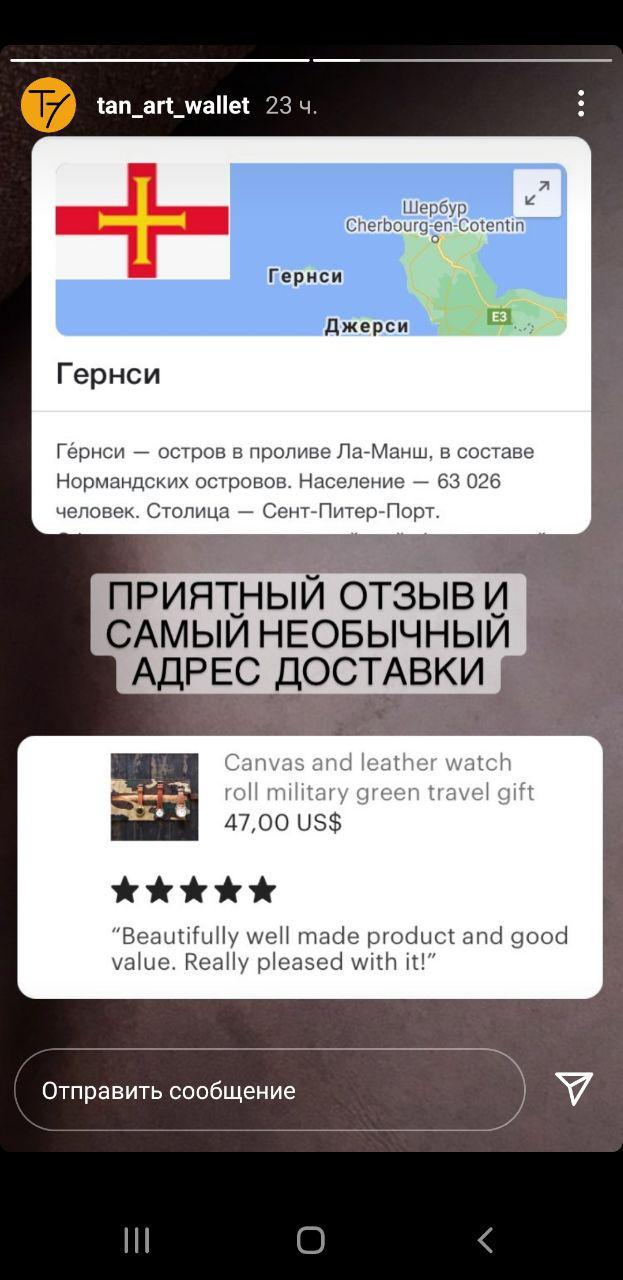Open the story's three-dot options menu
The image size is (623, 1280).
click(580, 104)
